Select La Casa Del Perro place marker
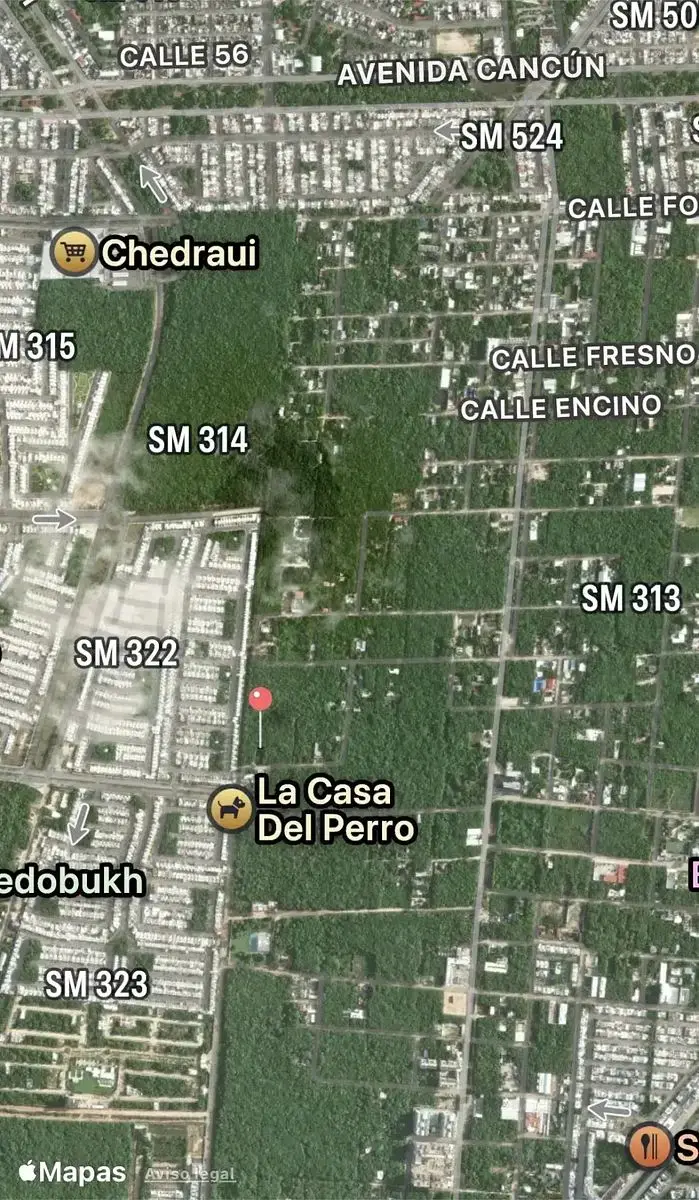Viewport: 699px width, 1200px height. 231,807
